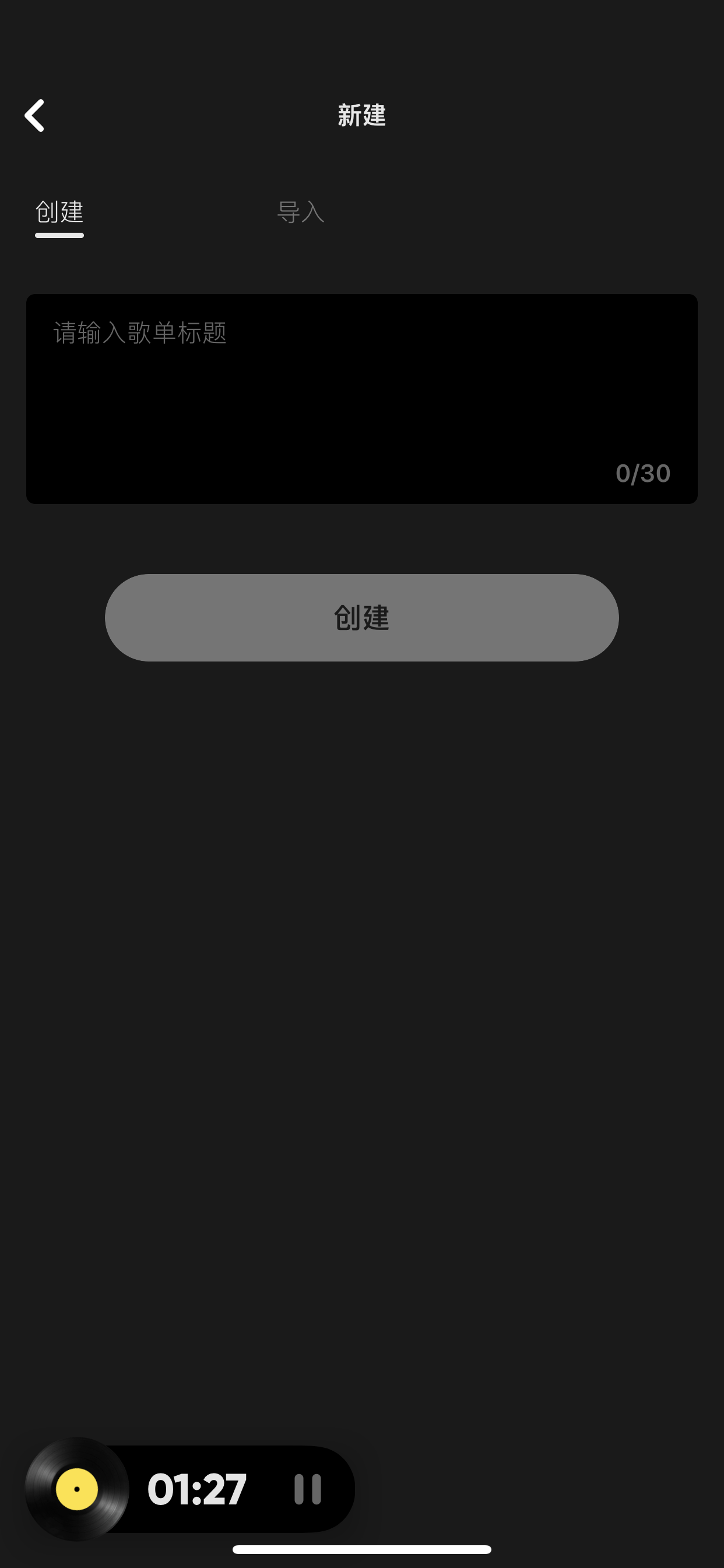Pause the currently playing track
The height and width of the screenshot is (1568, 724).
pyautogui.click(x=307, y=1489)
